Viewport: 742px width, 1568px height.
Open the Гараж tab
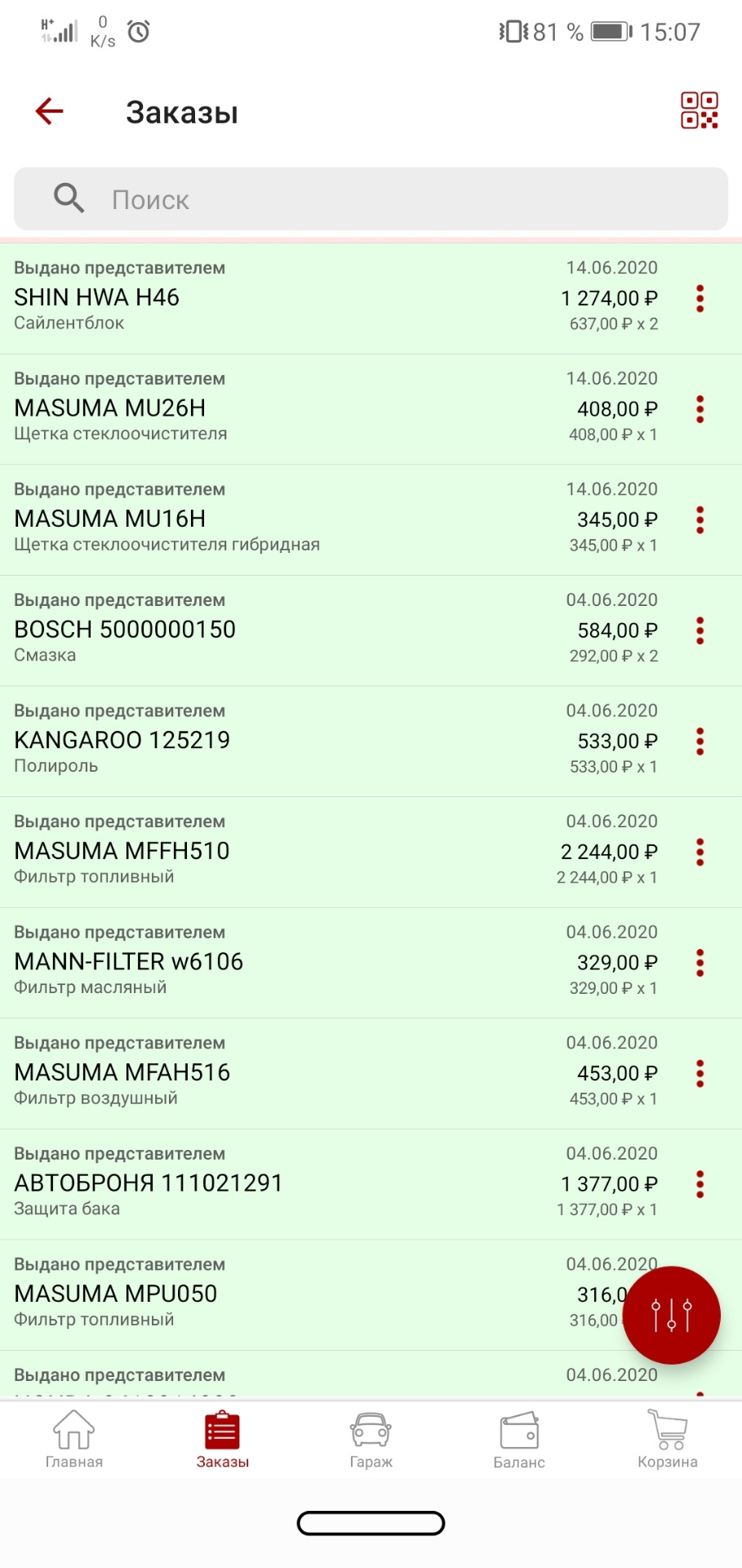371,1440
